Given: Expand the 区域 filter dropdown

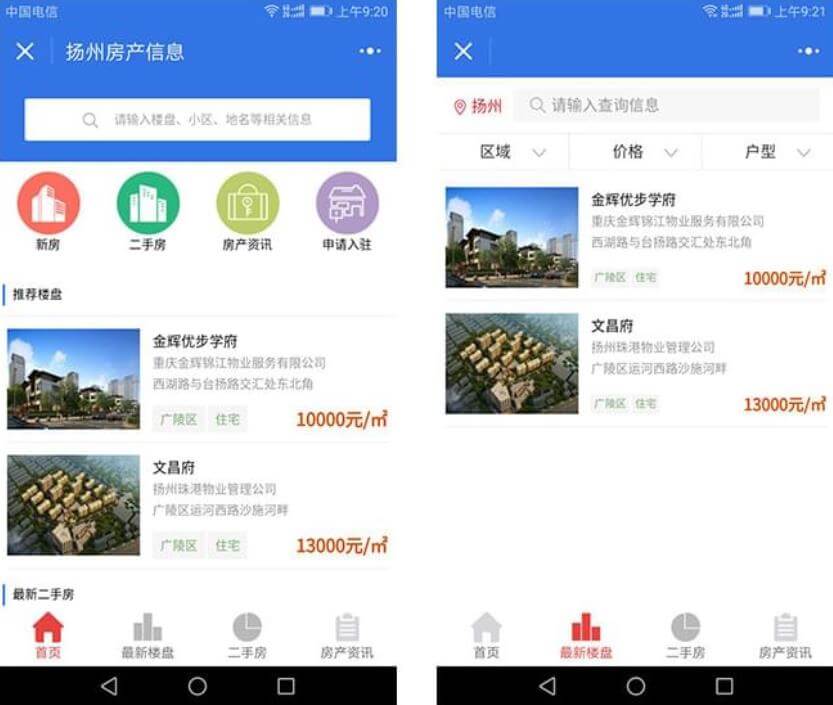Looking at the screenshot, I should [512, 152].
